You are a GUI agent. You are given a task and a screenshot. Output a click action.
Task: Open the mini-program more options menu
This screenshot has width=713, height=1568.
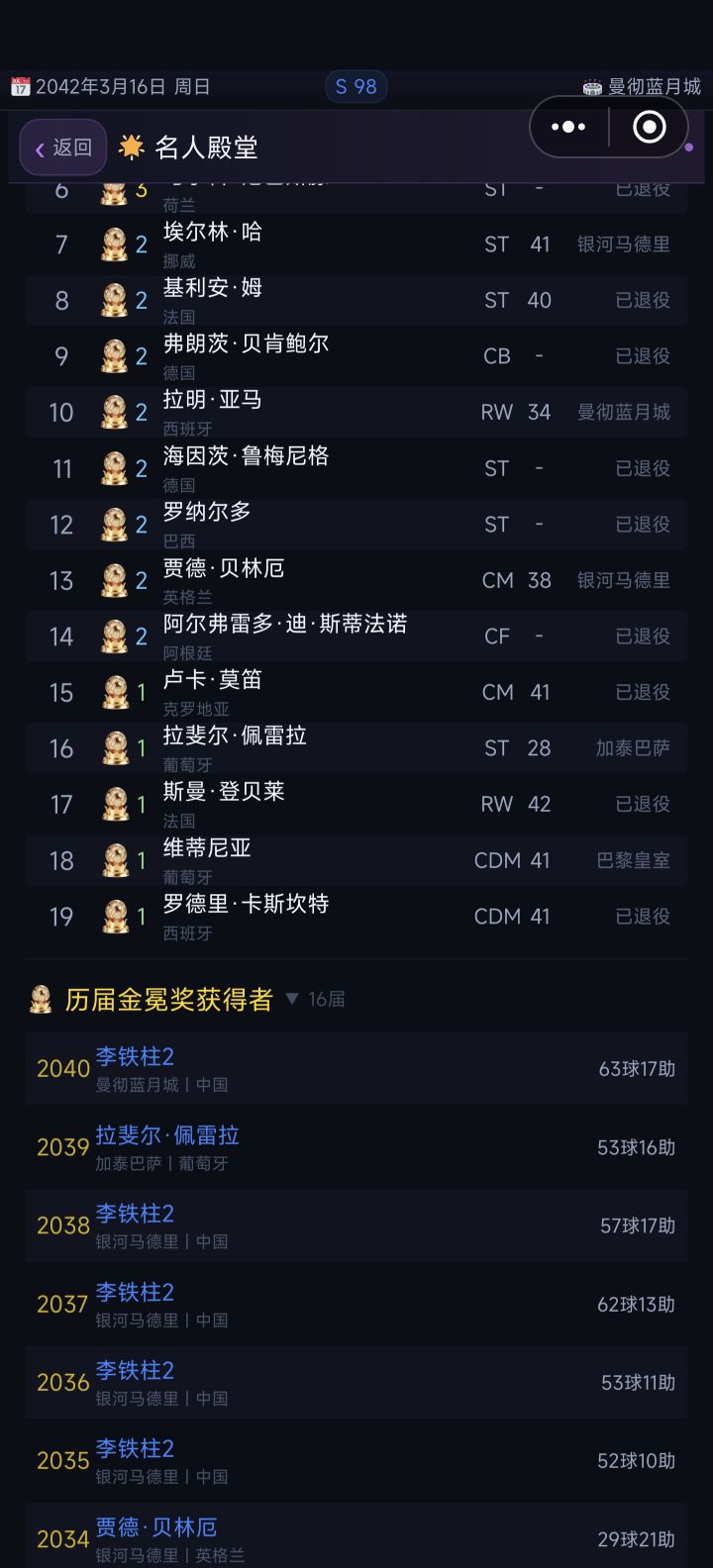(x=568, y=127)
